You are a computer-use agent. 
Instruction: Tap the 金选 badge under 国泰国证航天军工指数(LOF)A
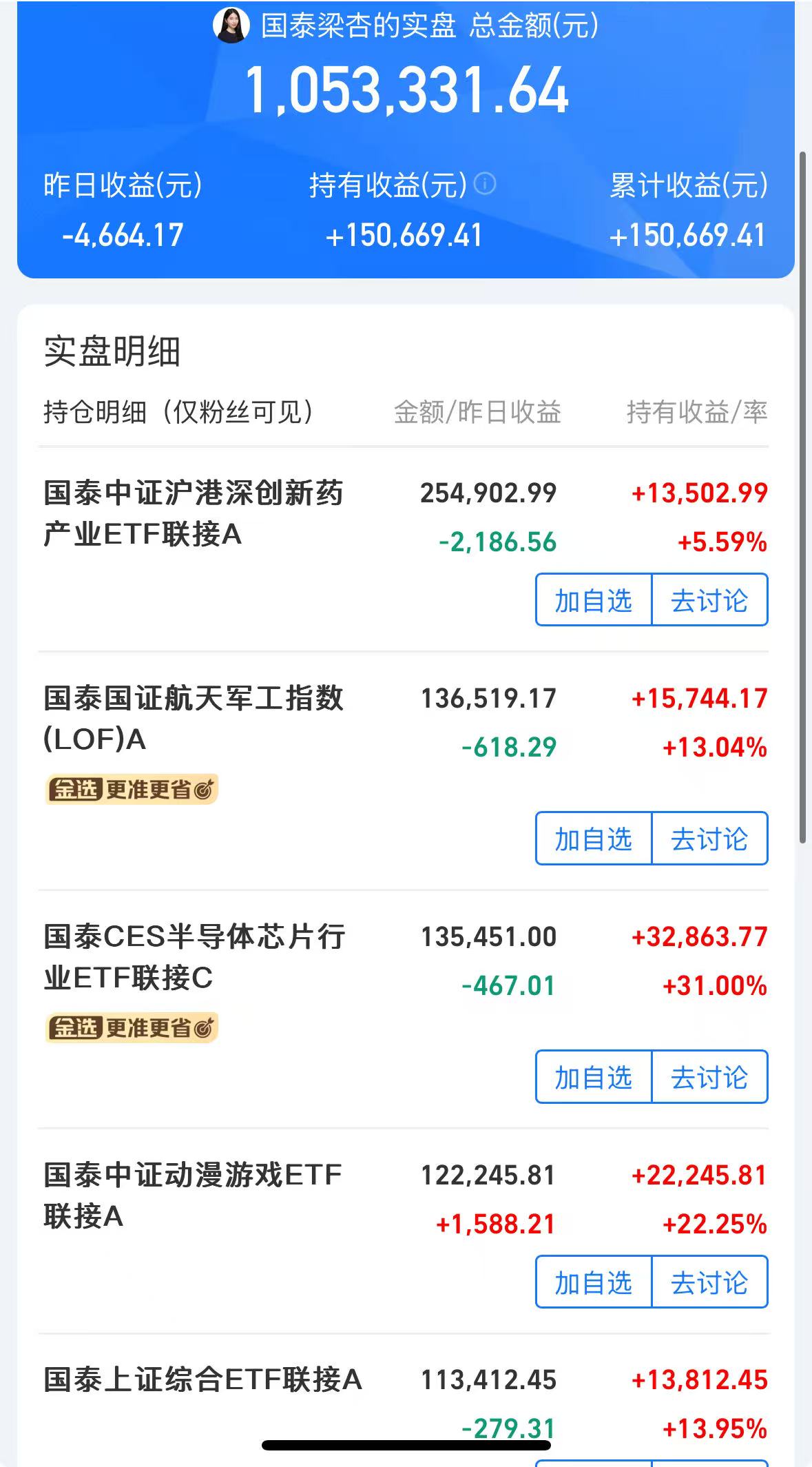pos(132,790)
